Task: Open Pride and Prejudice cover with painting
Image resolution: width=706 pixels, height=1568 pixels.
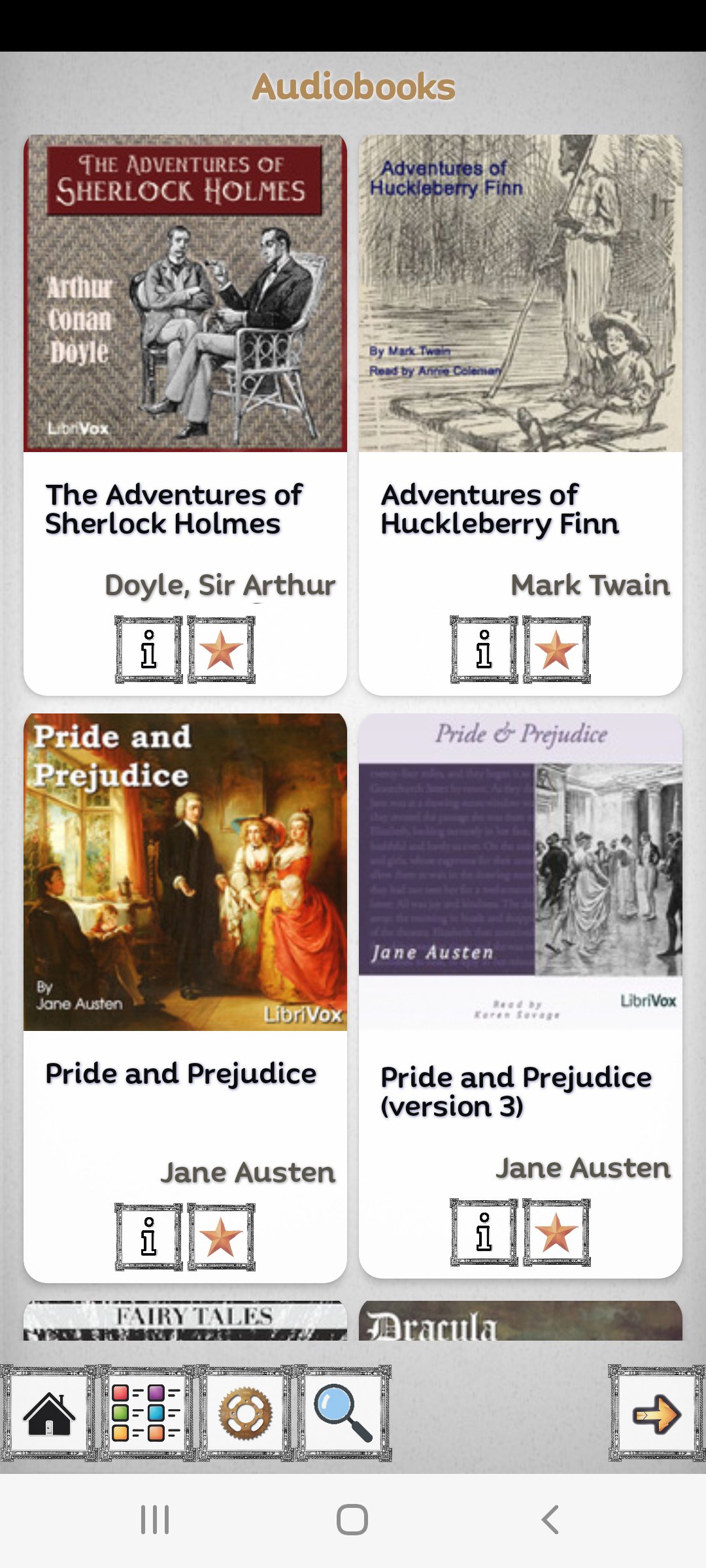Action: click(x=185, y=872)
